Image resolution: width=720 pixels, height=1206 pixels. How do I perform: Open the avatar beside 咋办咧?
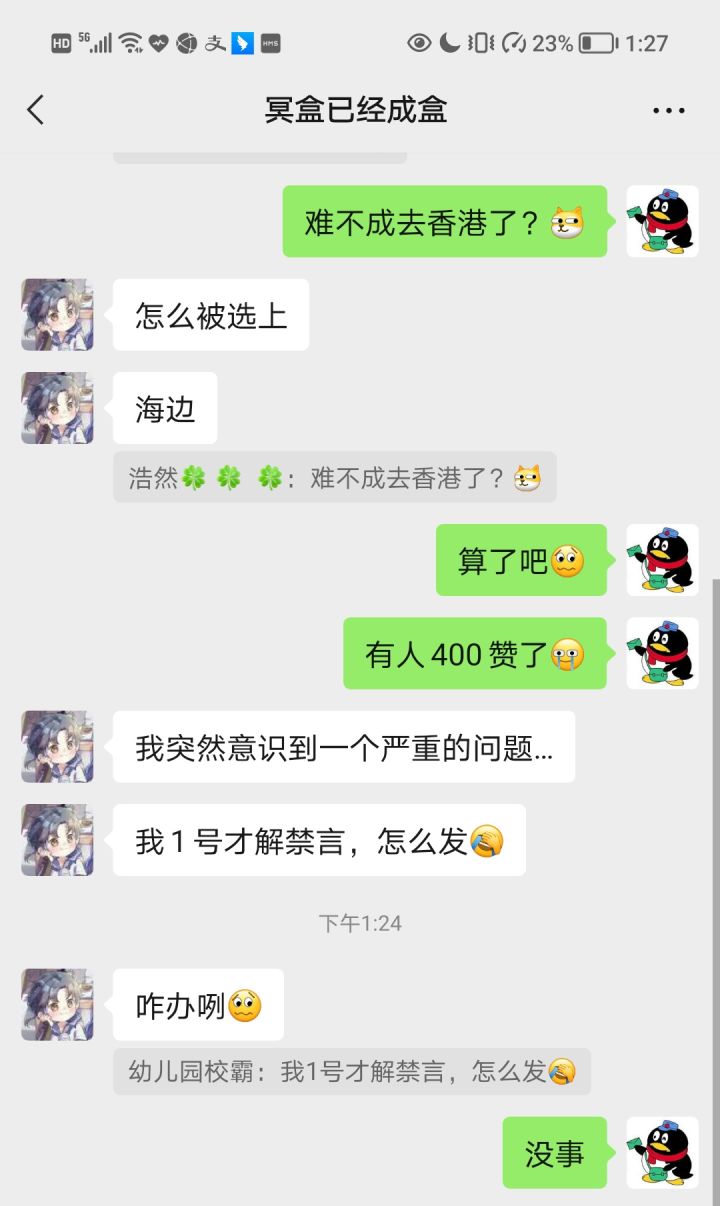[58, 1004]
